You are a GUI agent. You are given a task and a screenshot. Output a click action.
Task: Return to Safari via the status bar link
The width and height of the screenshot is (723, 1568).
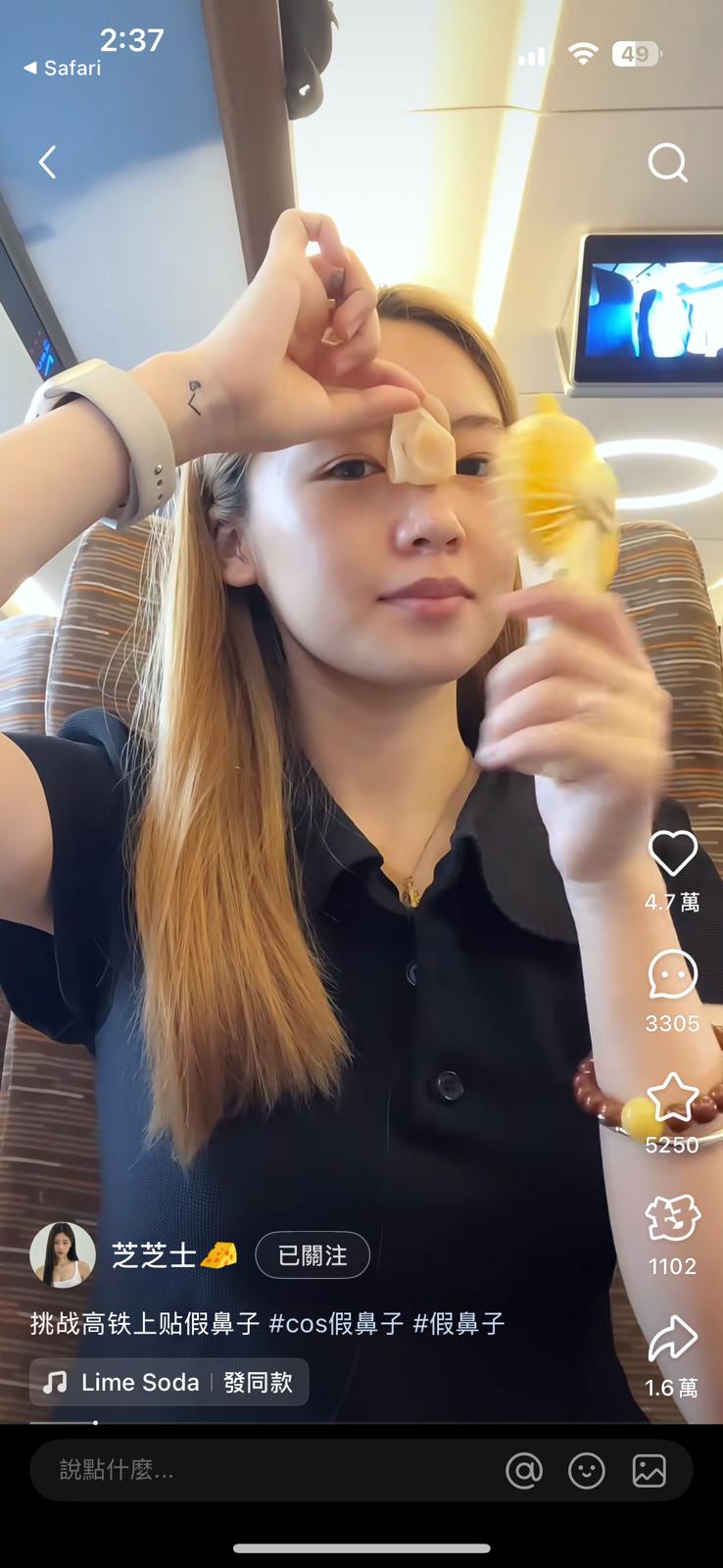pos(62,68)
